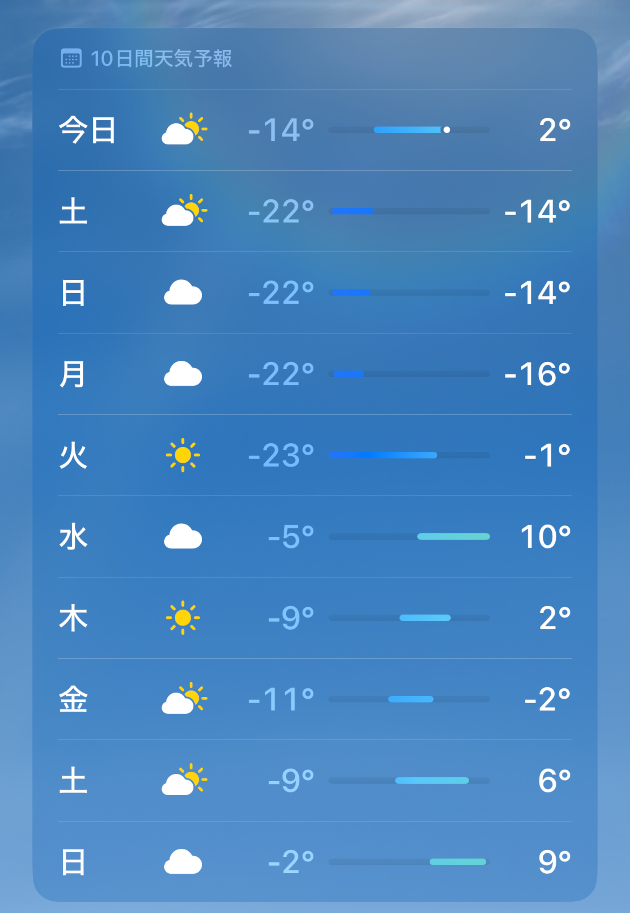Viewport: 630px width, 913px height.
Task: Show details for 木 (Thursday)
Action: (x=314, y=618)
